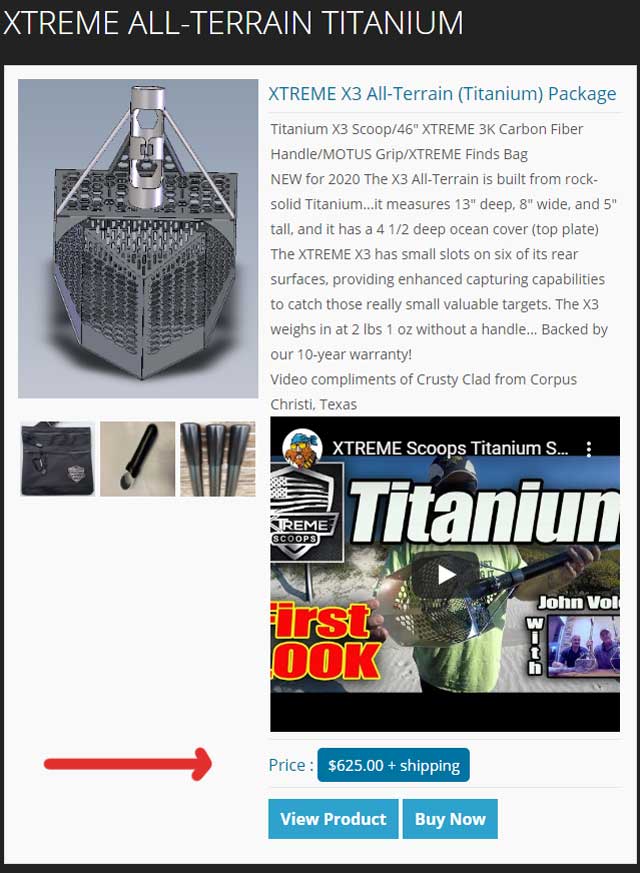Screen dimensions: 640x873
Task: Select the finds bag thumbnail
Action: point(57,458)
